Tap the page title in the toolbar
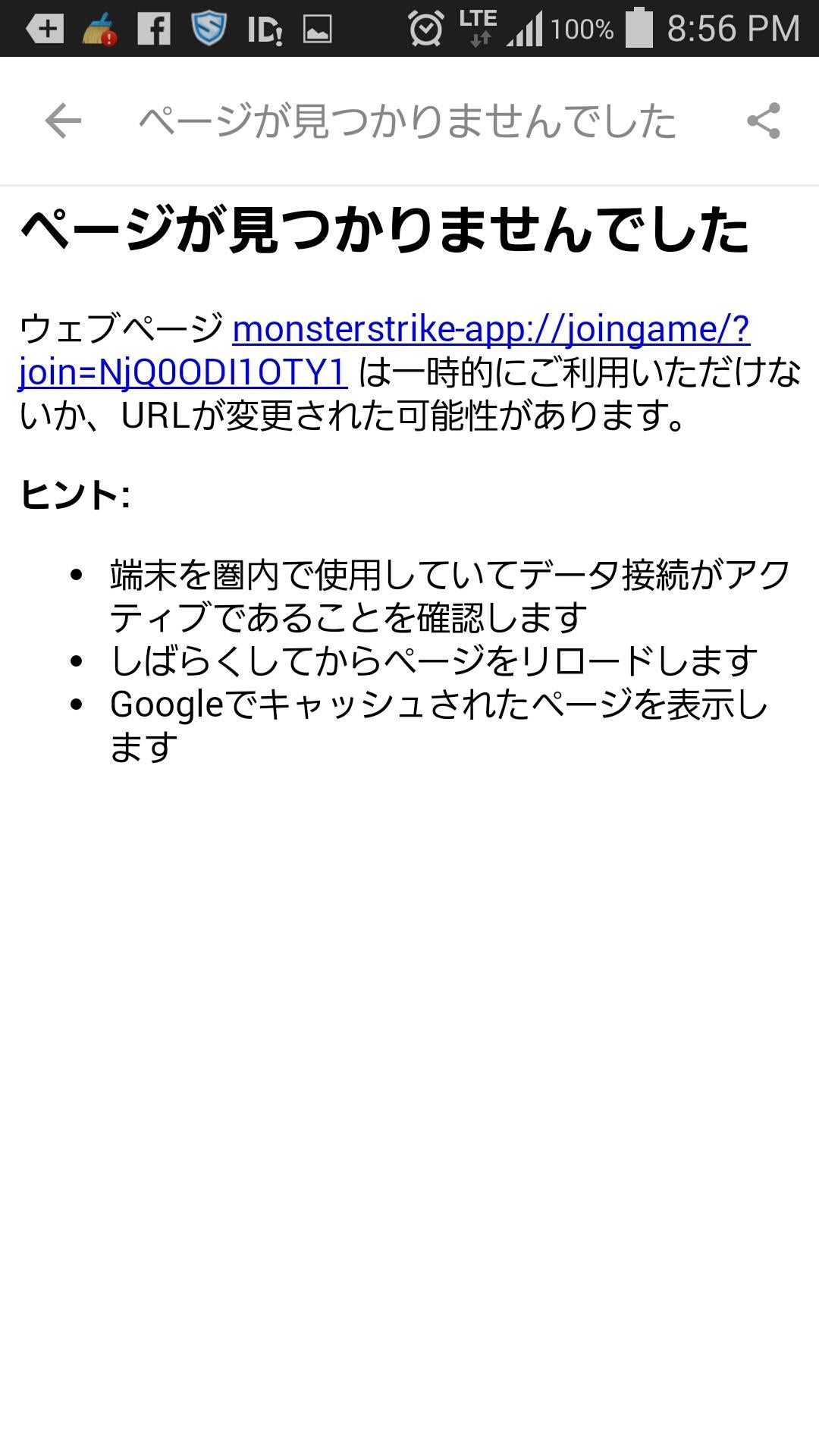Screen dimensions: 819x1456 tap(407, 121)
